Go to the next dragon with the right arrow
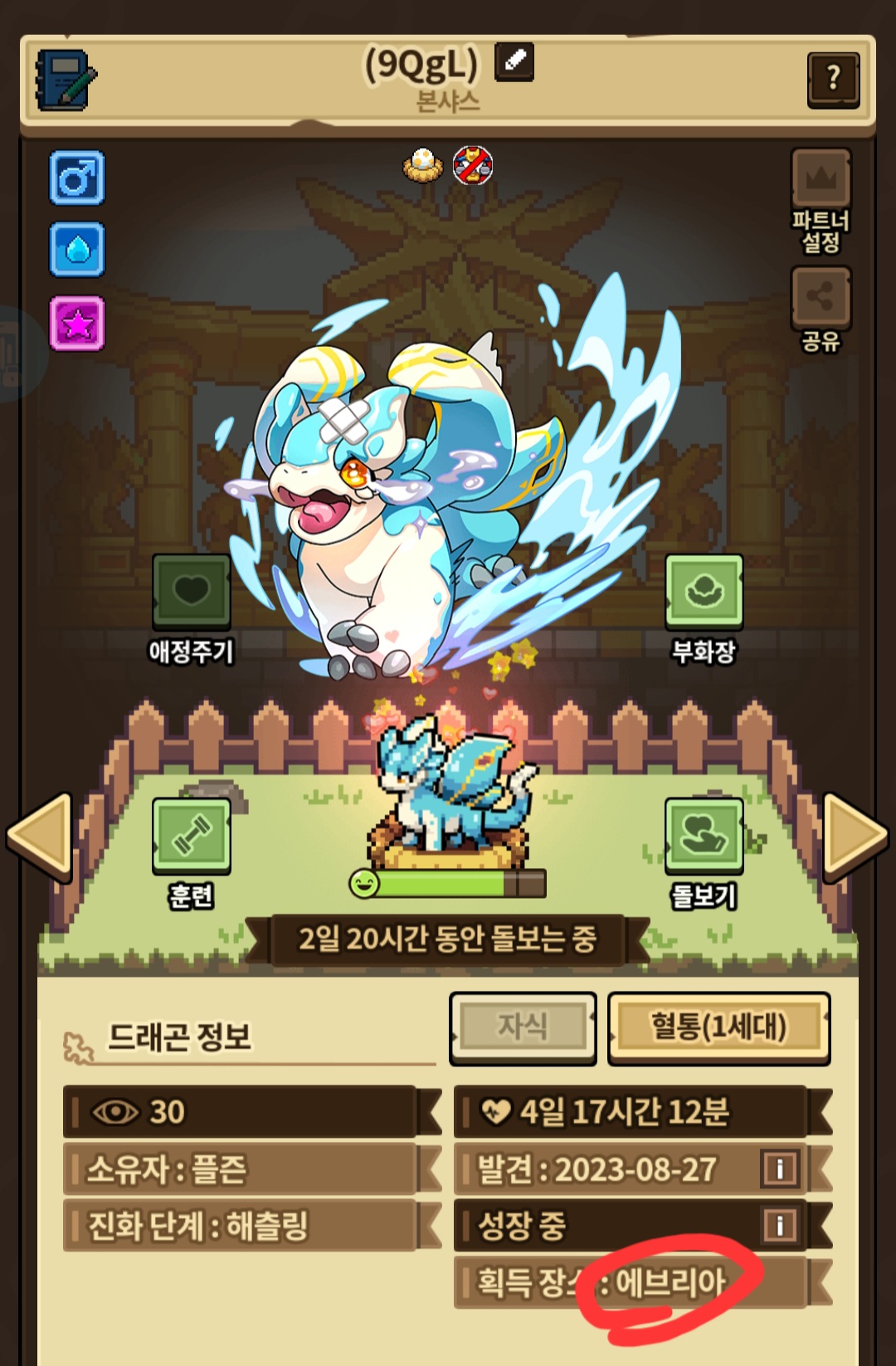Viewport: 896px width, 1366px height. (855, 837)
